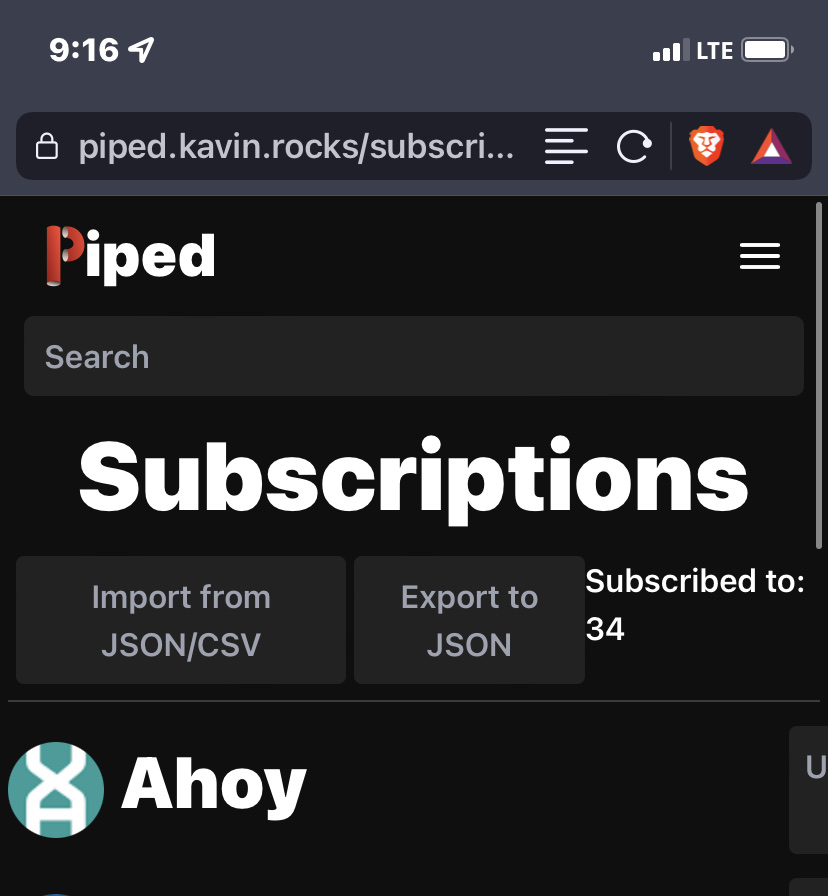Tap the battery level indicator
The image size is (828, 896).
[x=763, y=48]
